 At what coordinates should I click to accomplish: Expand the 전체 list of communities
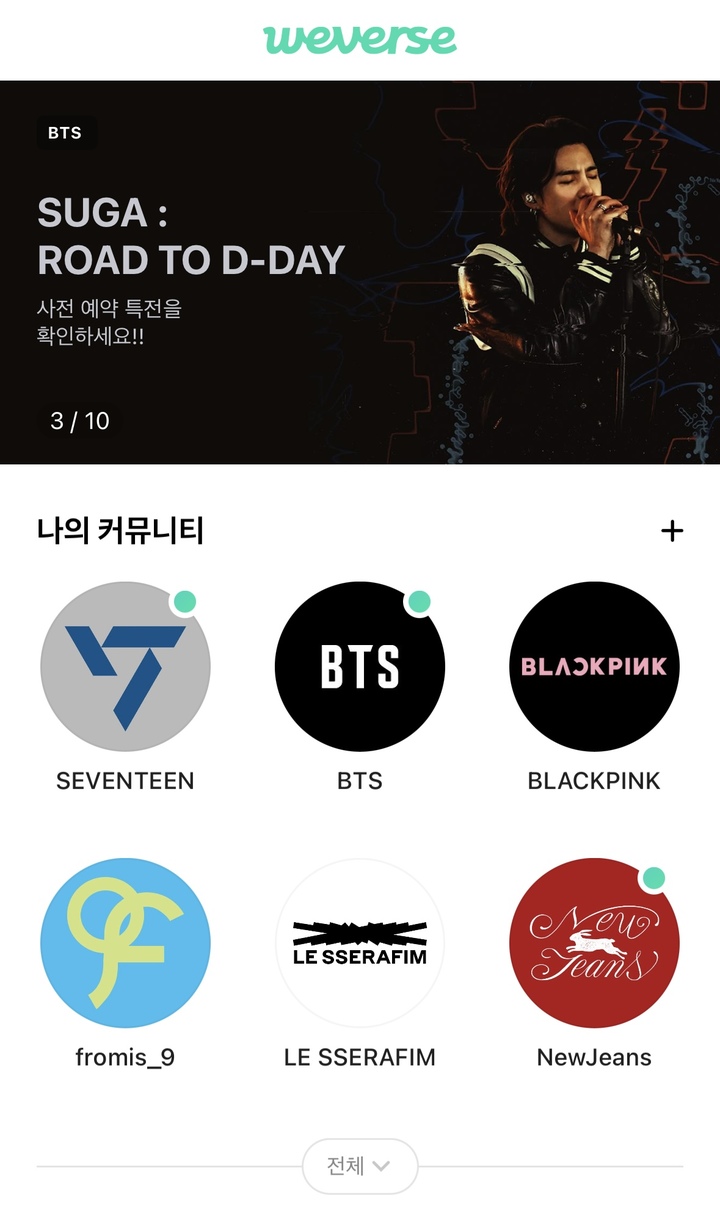tap(359, 1166)
